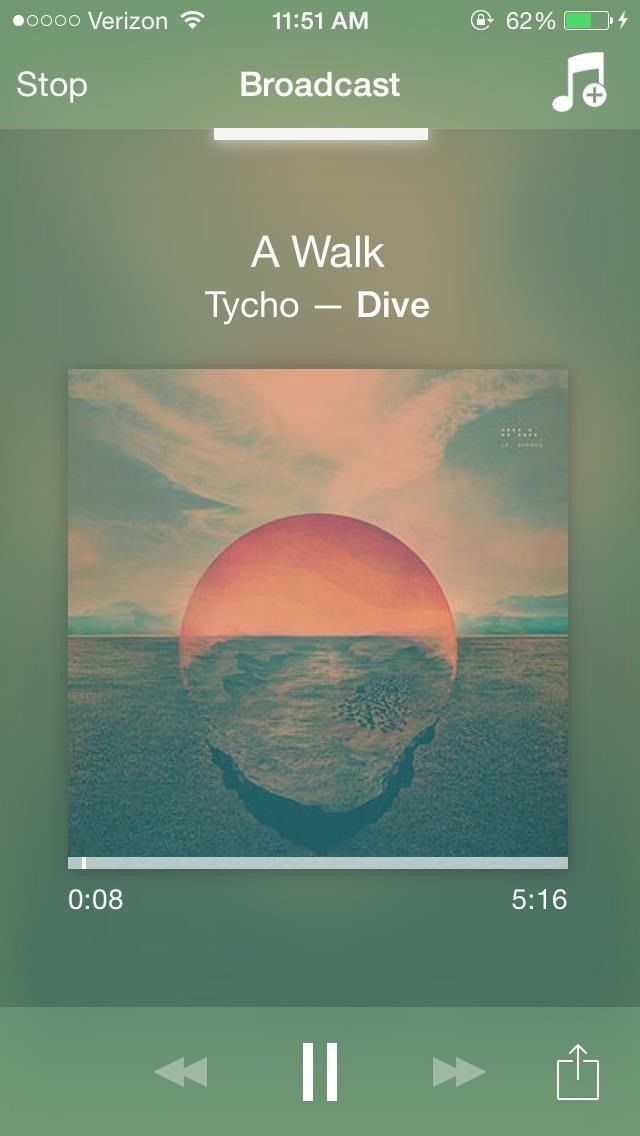Pause the song A Walk
Screen dimensions: 640x1136
[x=320, y=1072]
